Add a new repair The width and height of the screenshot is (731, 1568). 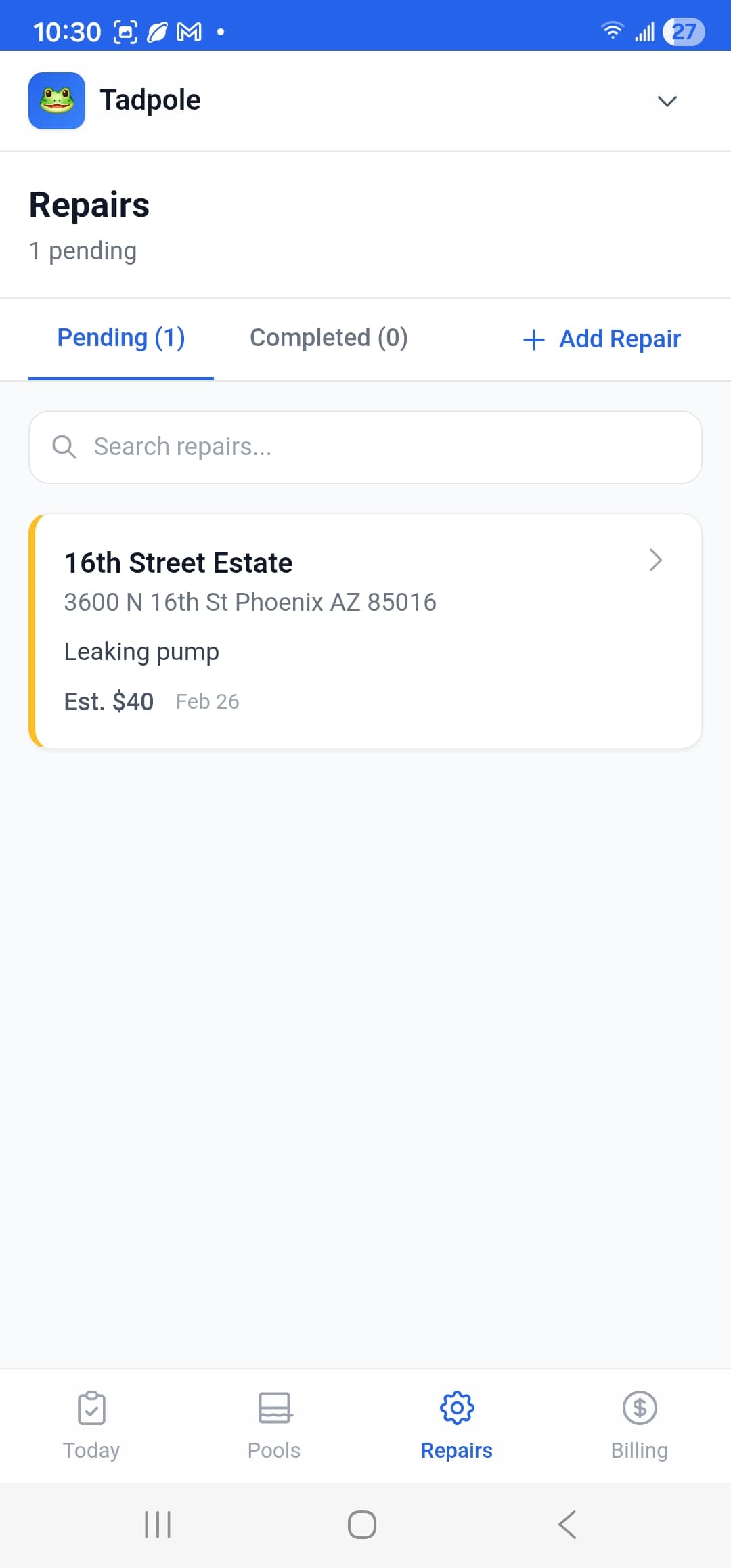(602, 339)
